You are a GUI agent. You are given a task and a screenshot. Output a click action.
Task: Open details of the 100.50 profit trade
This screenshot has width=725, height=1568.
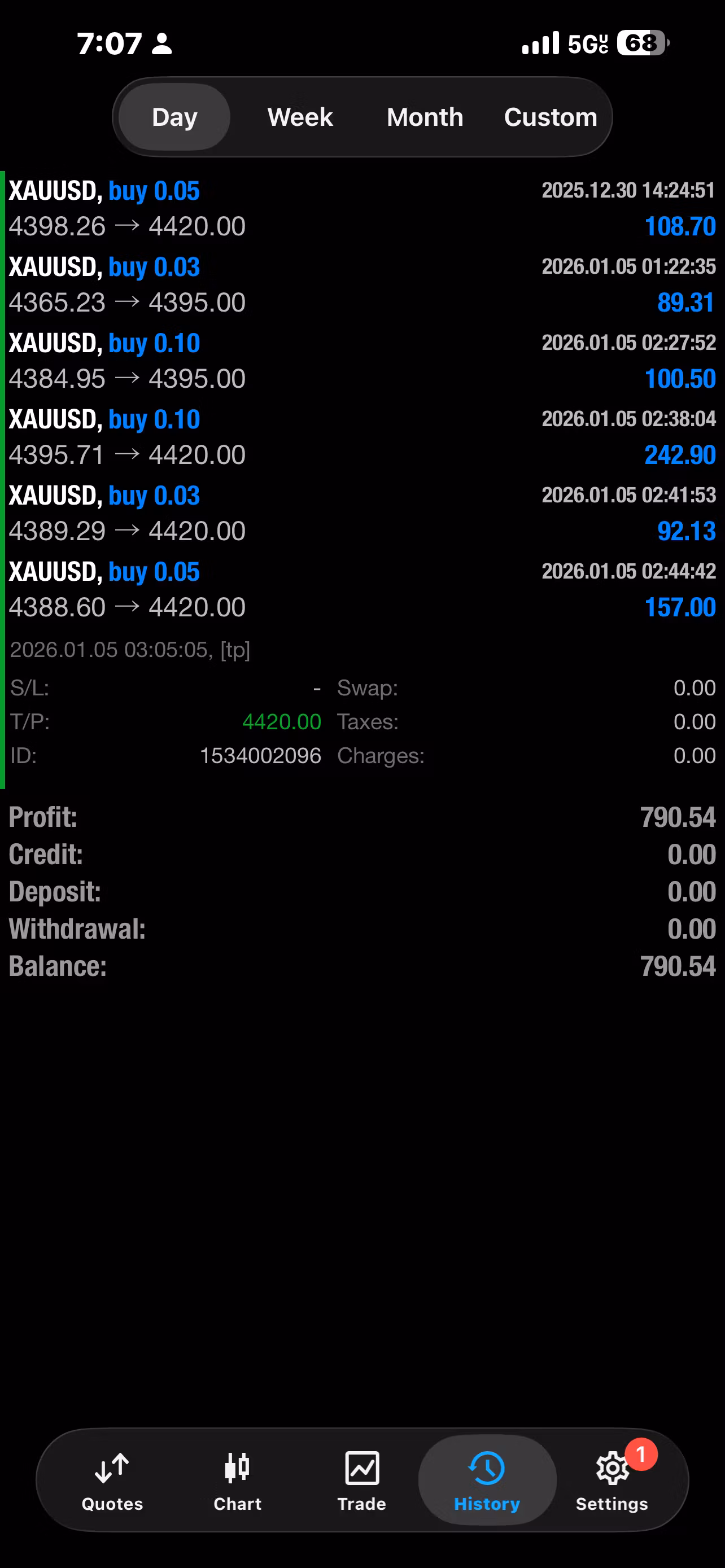click(x=362, y=361)
